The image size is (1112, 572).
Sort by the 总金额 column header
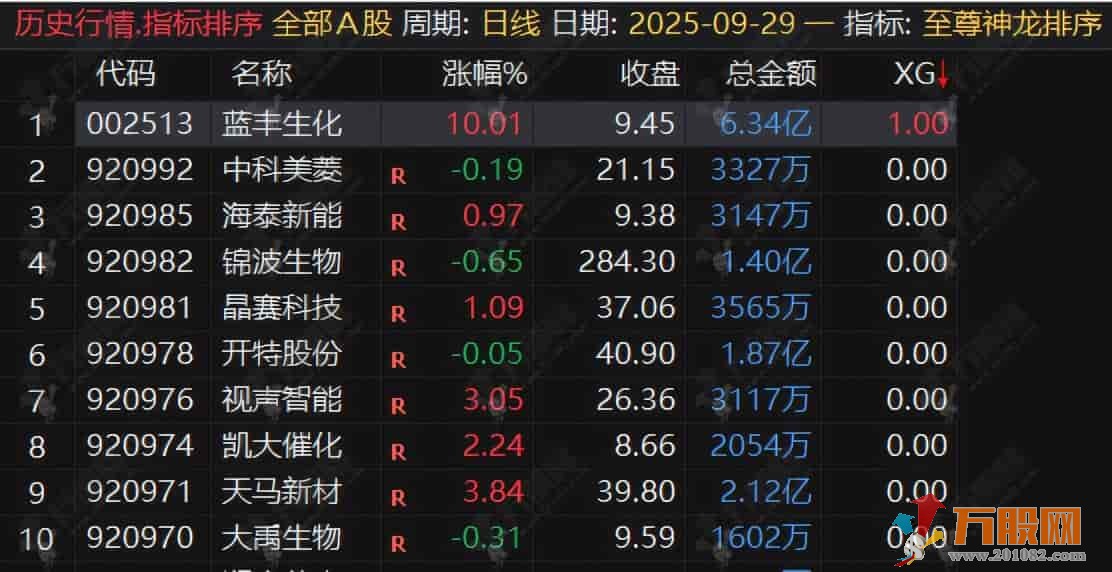(771, 74)
